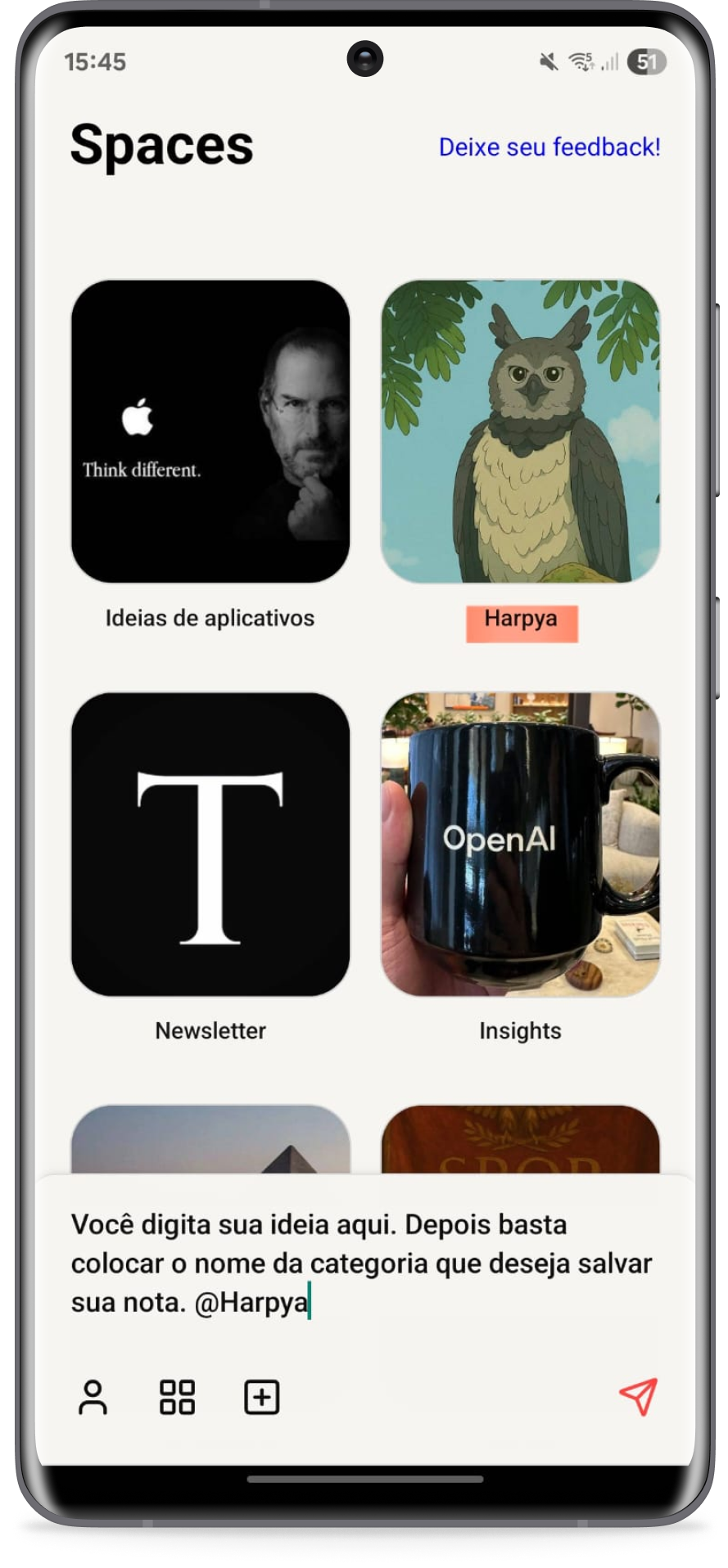The image size is (728, 1568).
Task: Open the grid view icon
Action: pos(177,1397)
